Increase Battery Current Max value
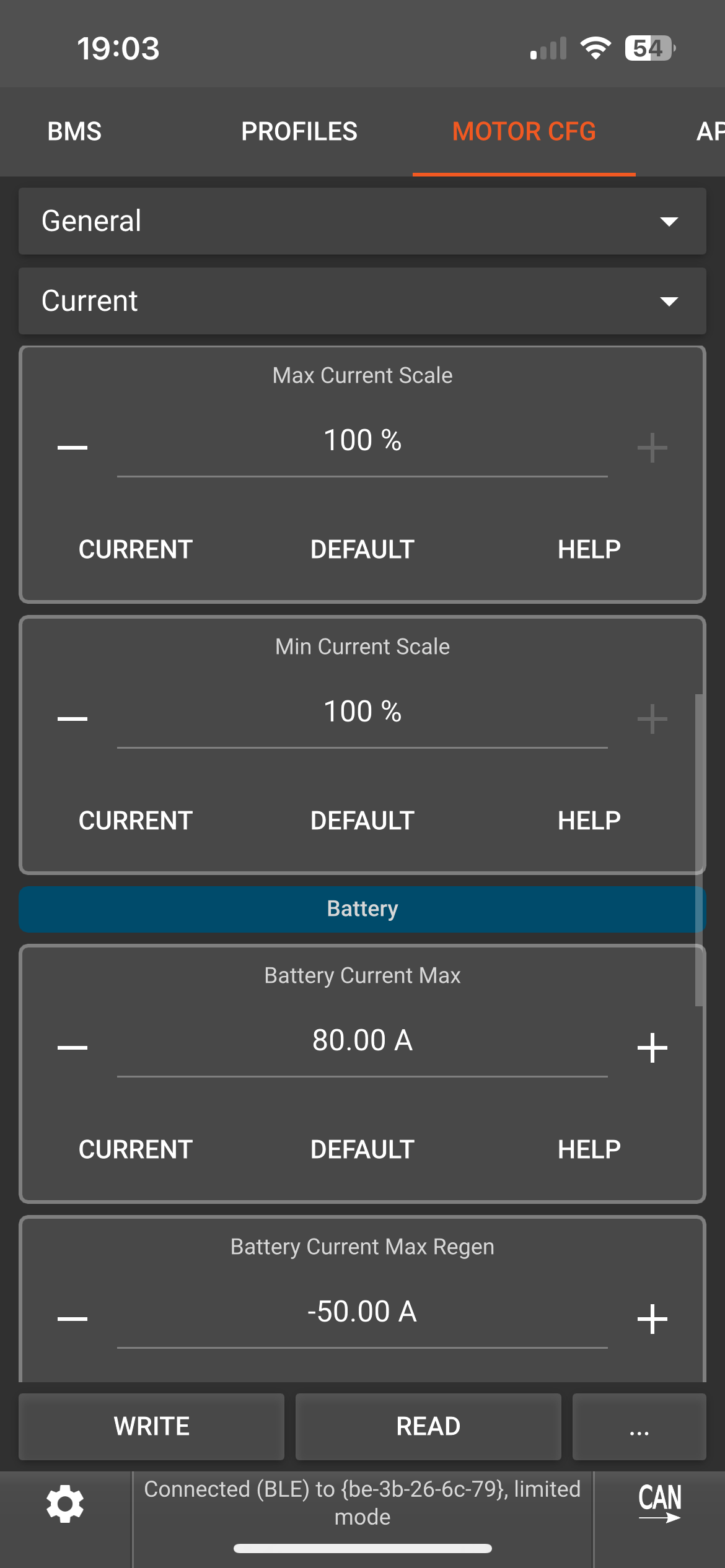 (x=652, y=1048)
